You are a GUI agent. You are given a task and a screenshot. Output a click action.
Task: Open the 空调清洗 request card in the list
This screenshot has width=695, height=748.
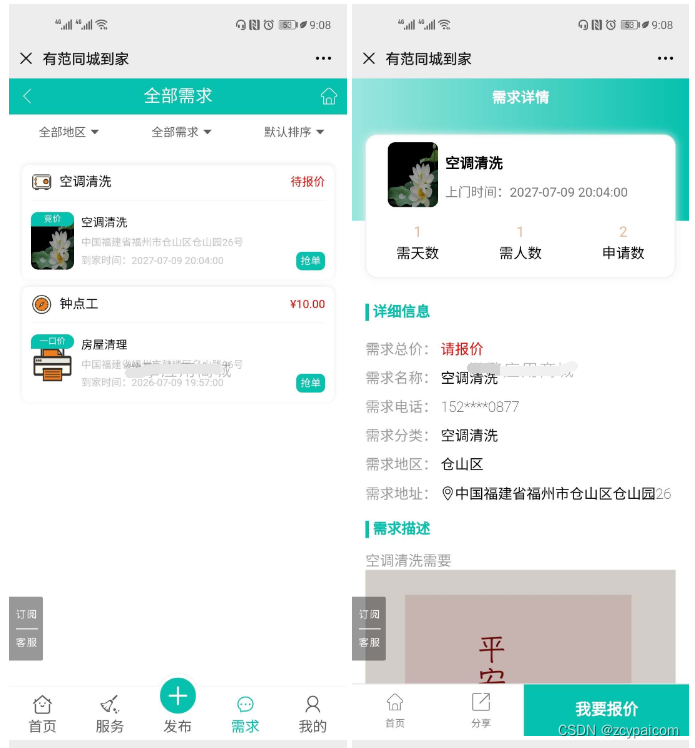178,240
